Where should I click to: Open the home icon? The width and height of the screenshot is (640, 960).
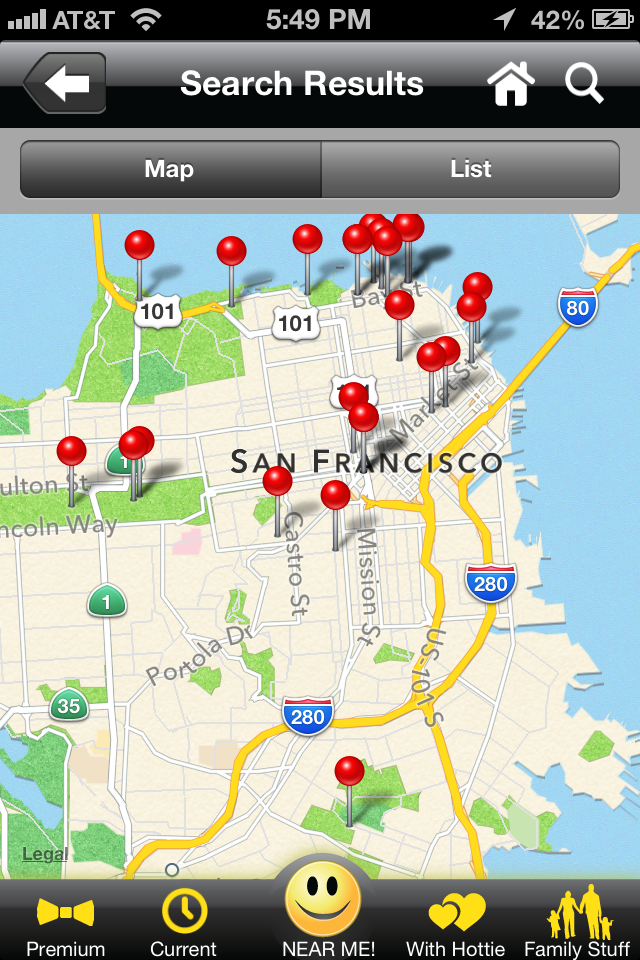pyautogui.click(x=510, y=83)
